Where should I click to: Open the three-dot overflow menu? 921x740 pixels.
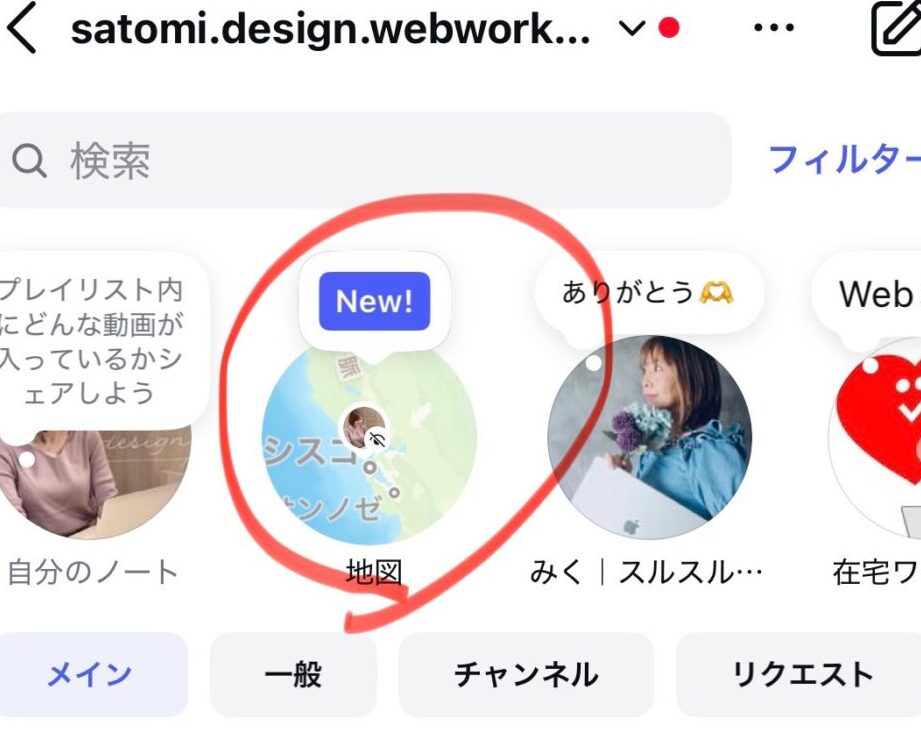click(x=773, y=29)
